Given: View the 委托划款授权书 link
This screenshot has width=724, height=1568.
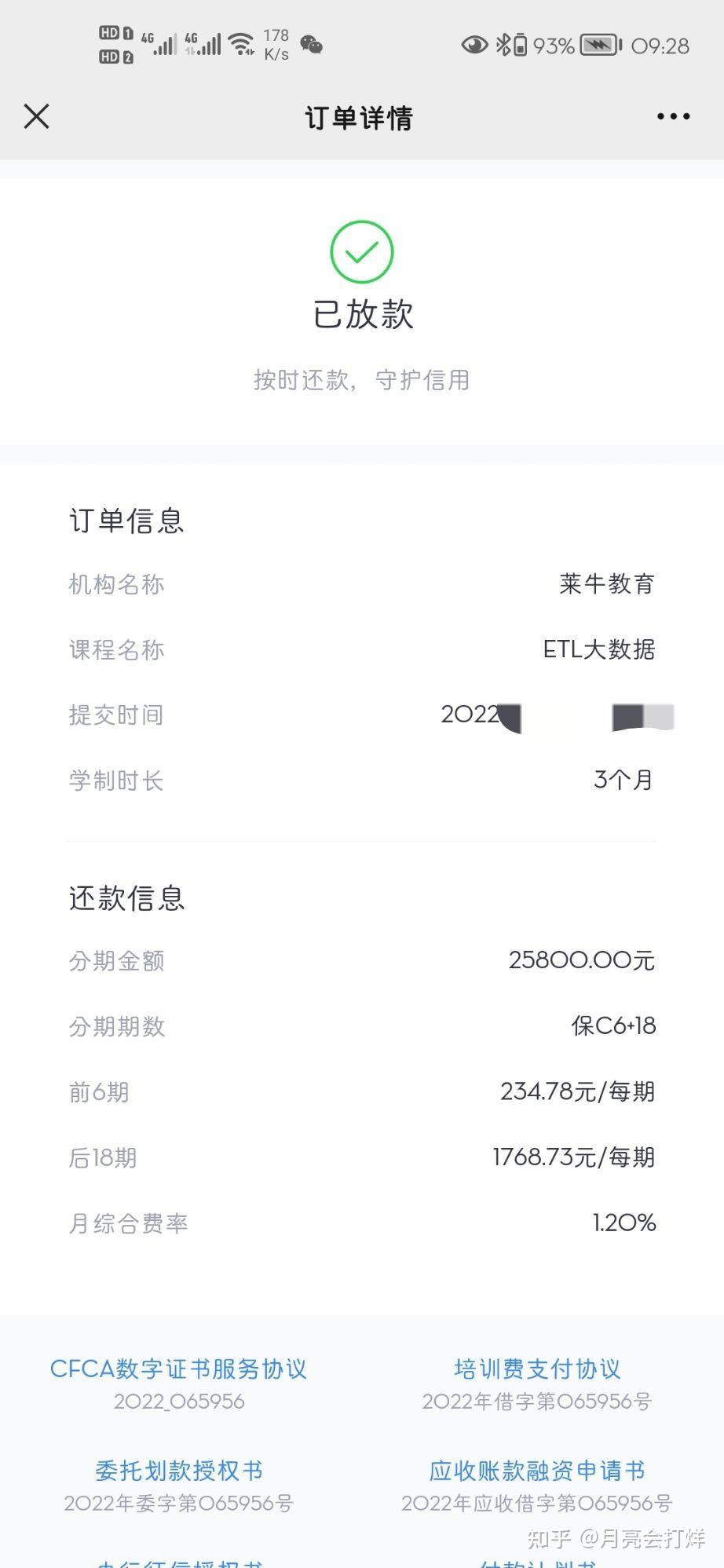Looking at the screenshot, I should tap(178, 1470).
